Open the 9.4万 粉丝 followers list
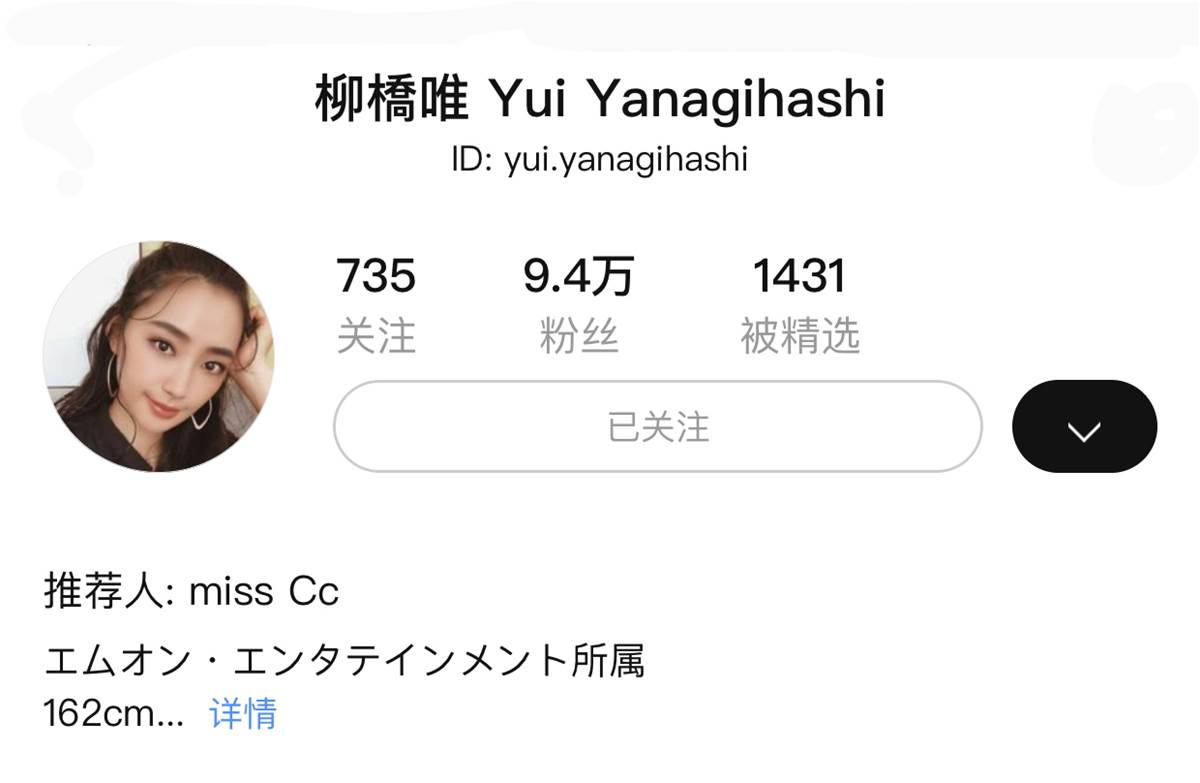Image resolution: width=1200 pixels, height=783 pixels. [578, 305]
